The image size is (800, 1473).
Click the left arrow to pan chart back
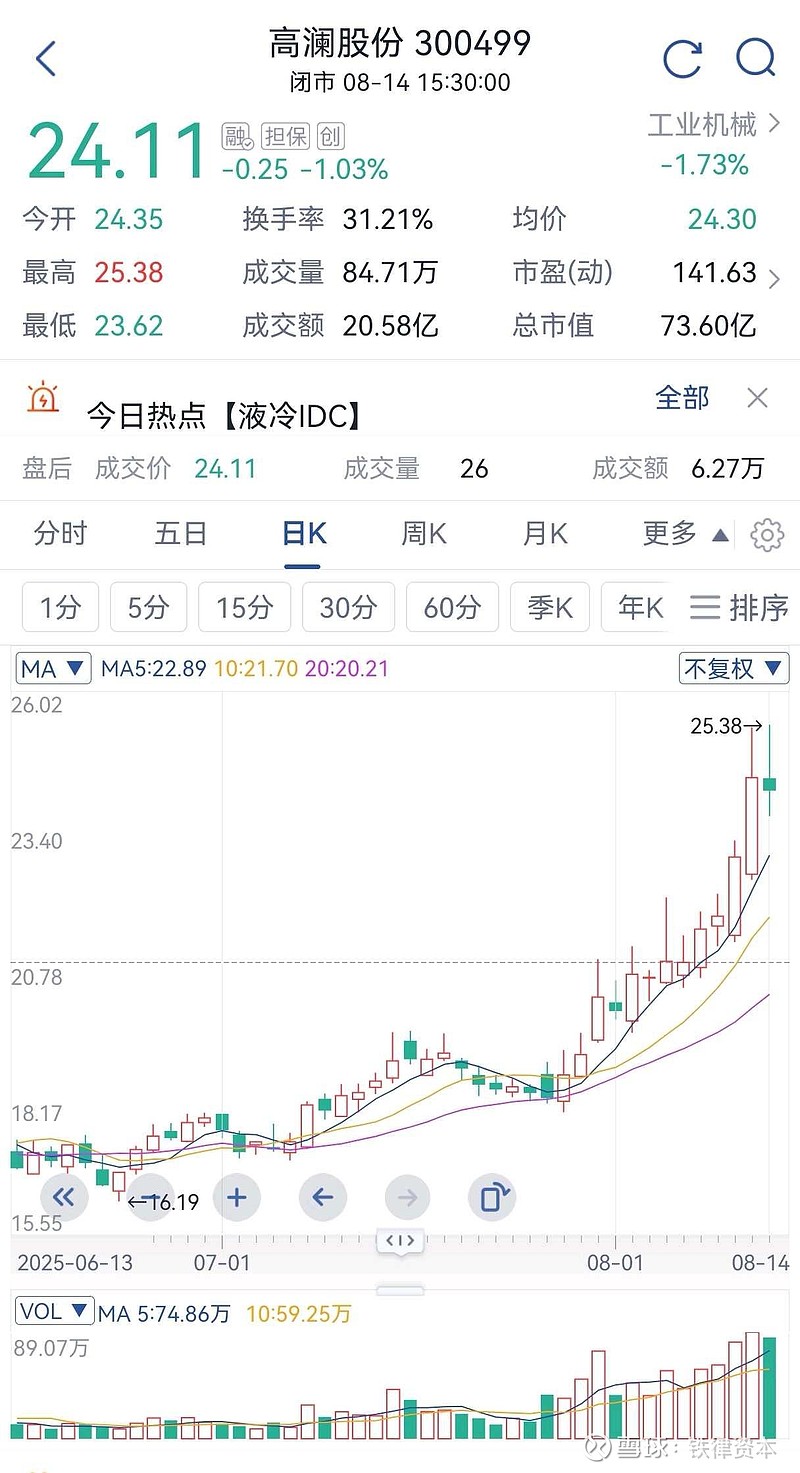click(x=322, y=1197)
